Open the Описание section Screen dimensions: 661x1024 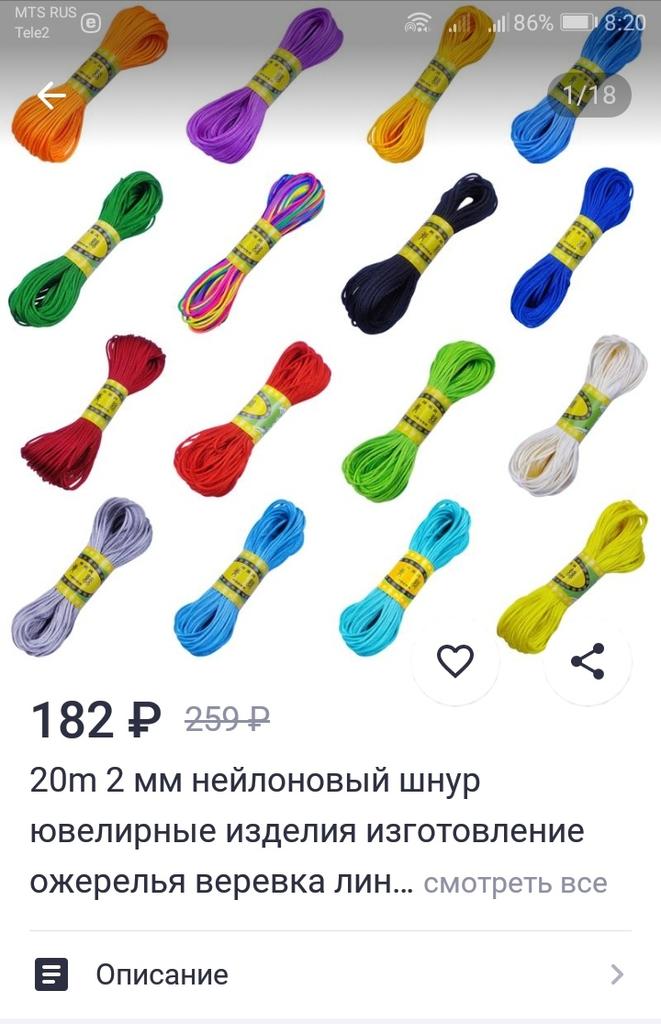click(x=330, y=974)
